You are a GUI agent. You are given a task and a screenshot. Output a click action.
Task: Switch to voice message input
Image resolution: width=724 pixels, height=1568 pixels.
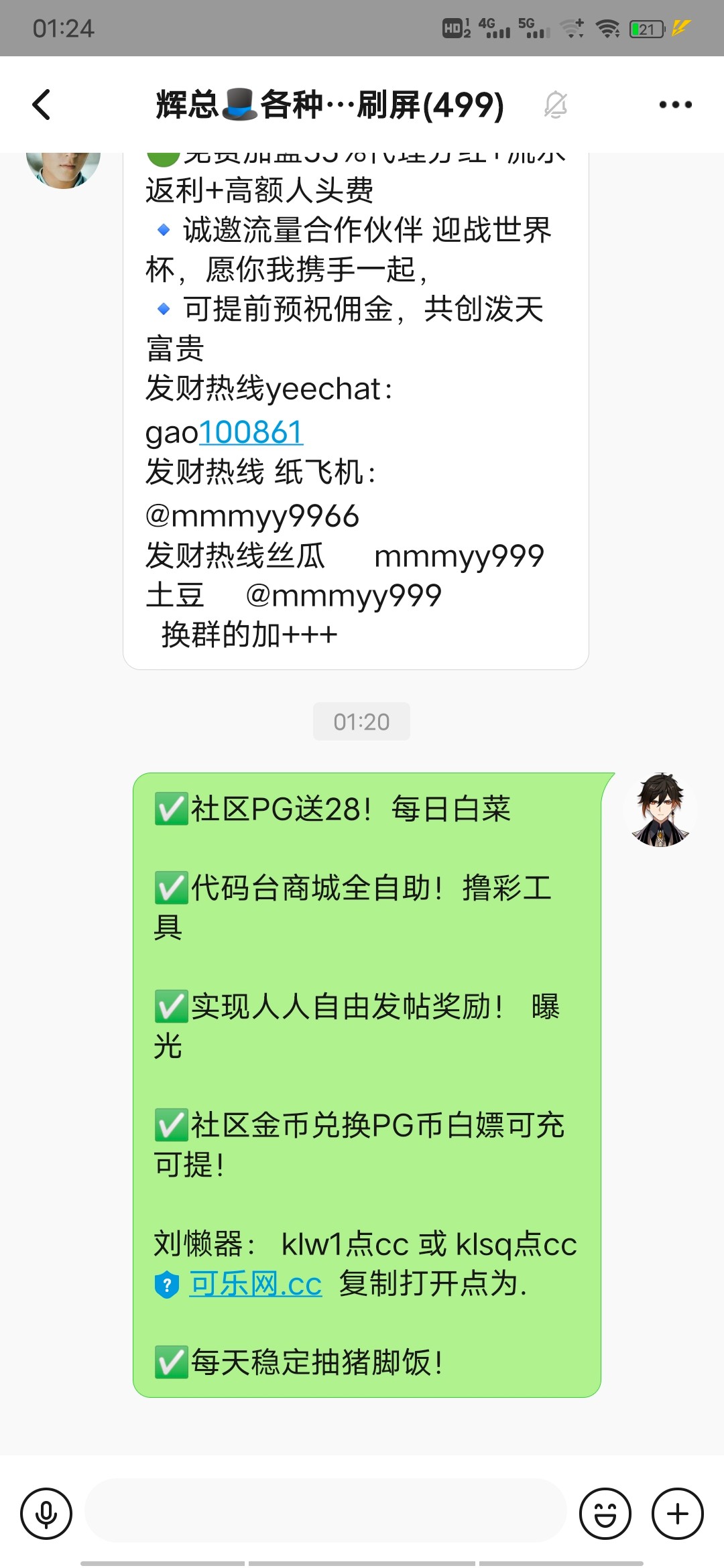coord(46,1514)
